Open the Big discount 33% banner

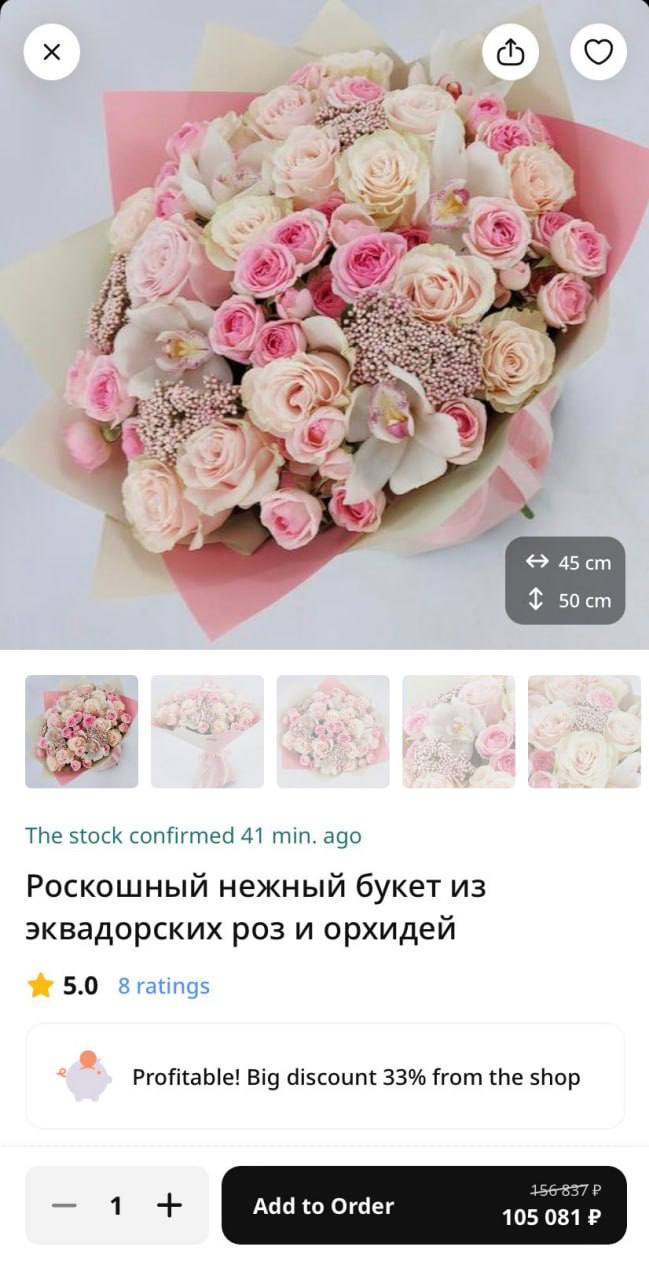tap(325, 1076)
